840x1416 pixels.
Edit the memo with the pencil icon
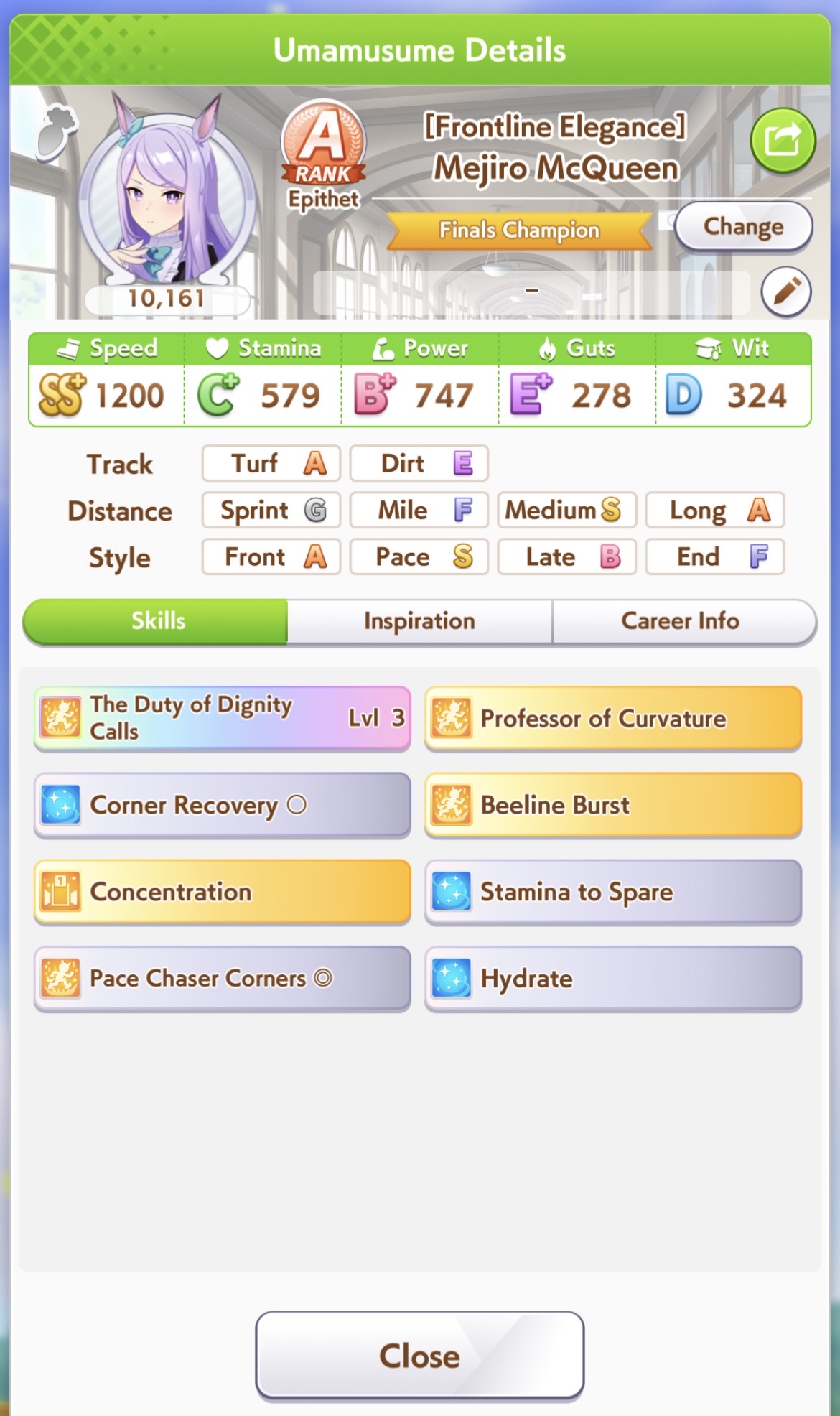(x=785, y=292)
